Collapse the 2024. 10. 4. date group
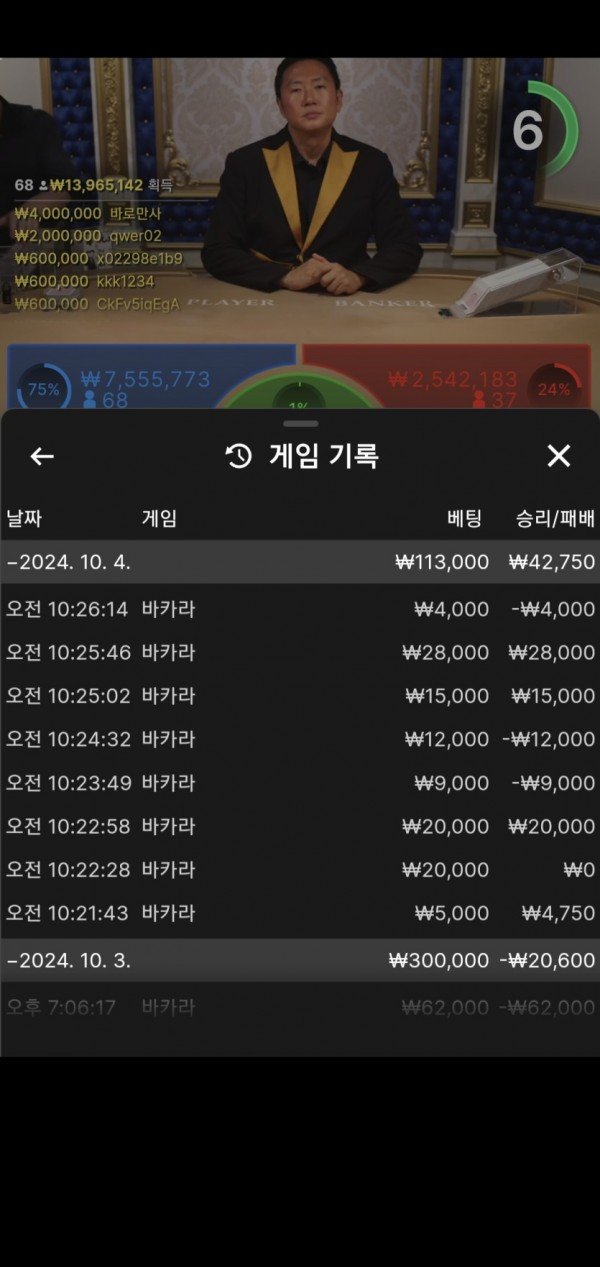600x1267 pixels. click(x=300, y=562)
